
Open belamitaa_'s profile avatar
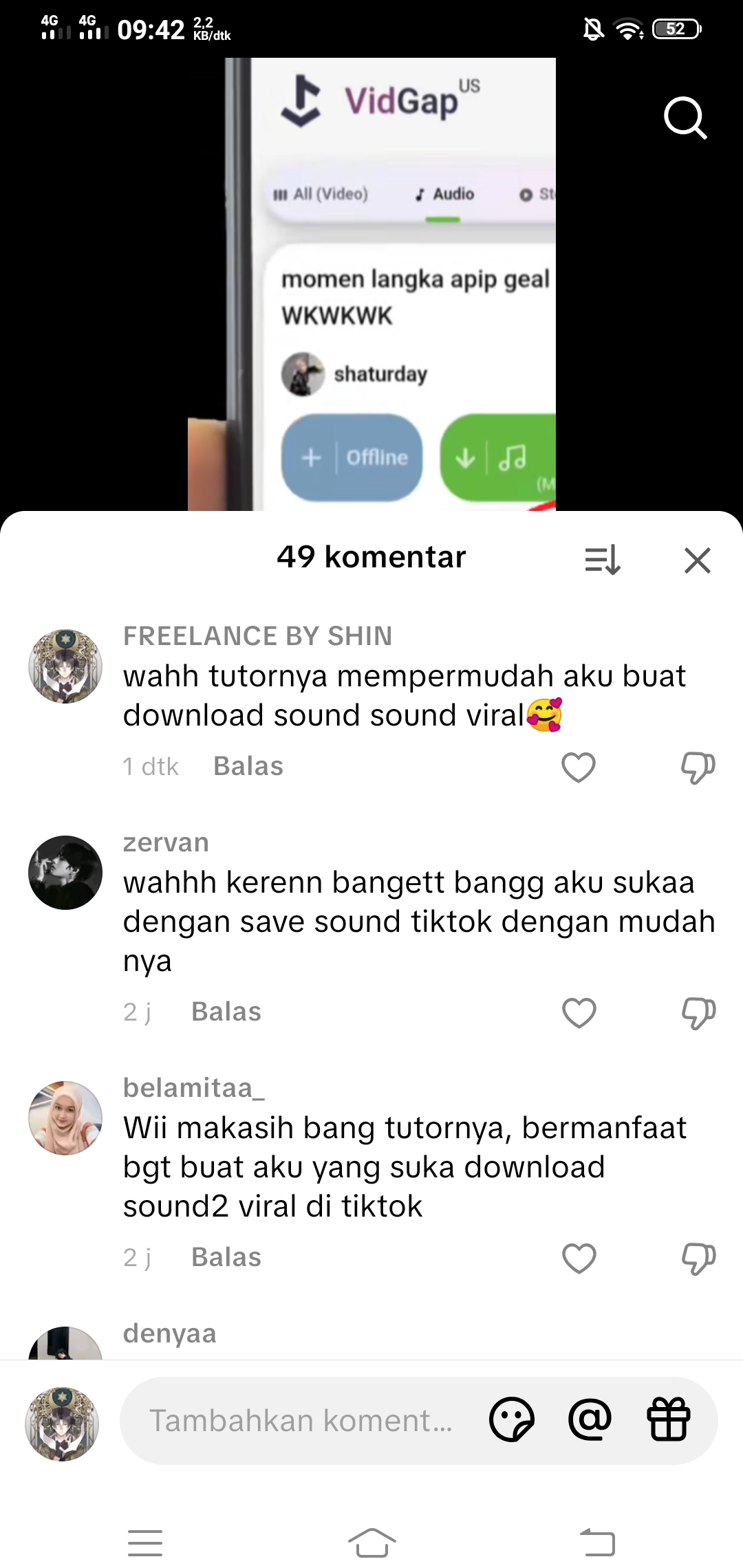click(x=65, y=1118)
